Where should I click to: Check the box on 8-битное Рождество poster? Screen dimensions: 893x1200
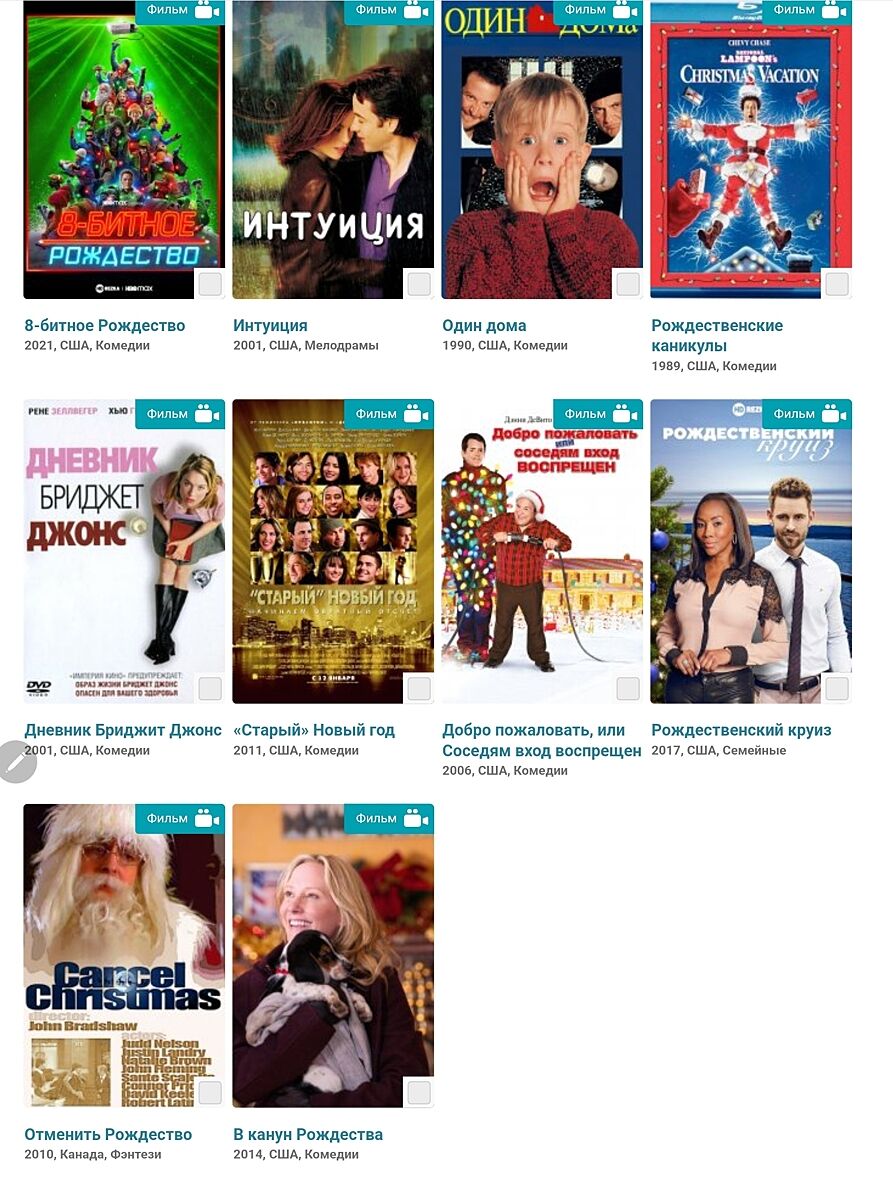pyautogui.click(x=210, y=284)
